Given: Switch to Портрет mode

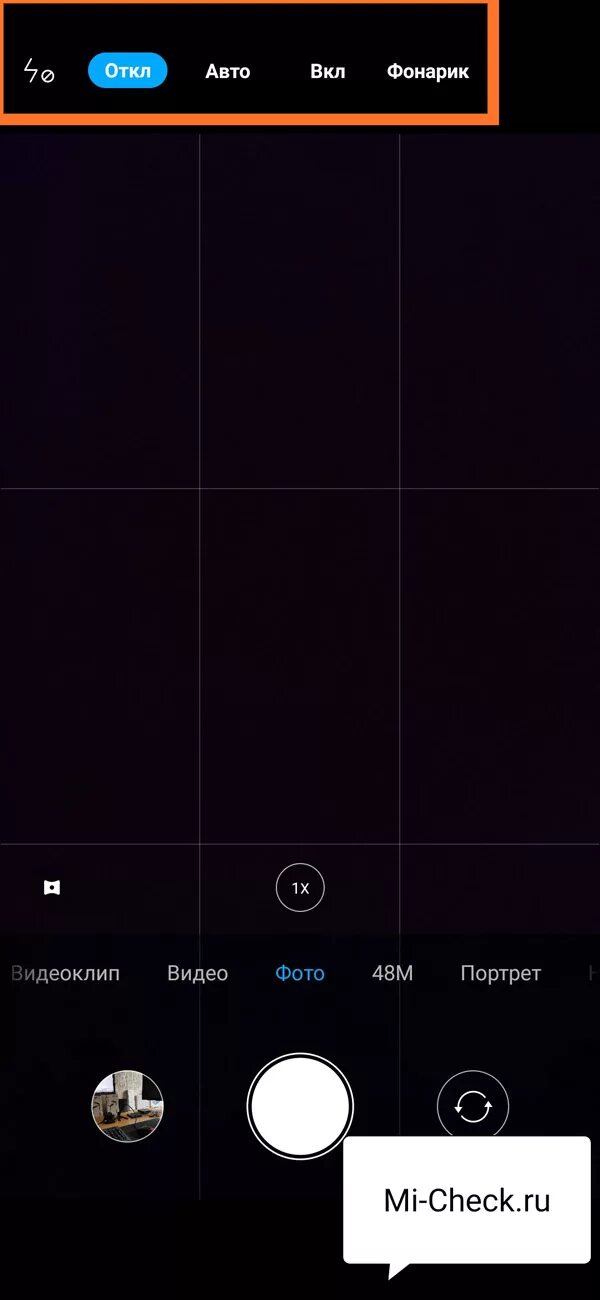Looking at the screenshot, I should (x=500, y=973).
